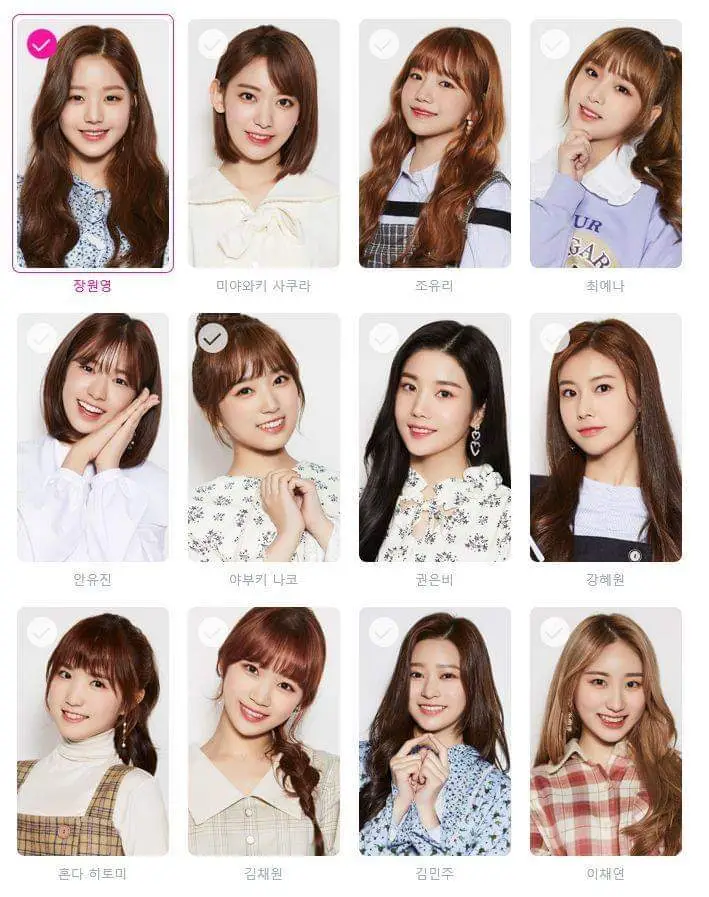709x897 pixels.
Task: Select the 야부키 나코 card
Action: 263,437
